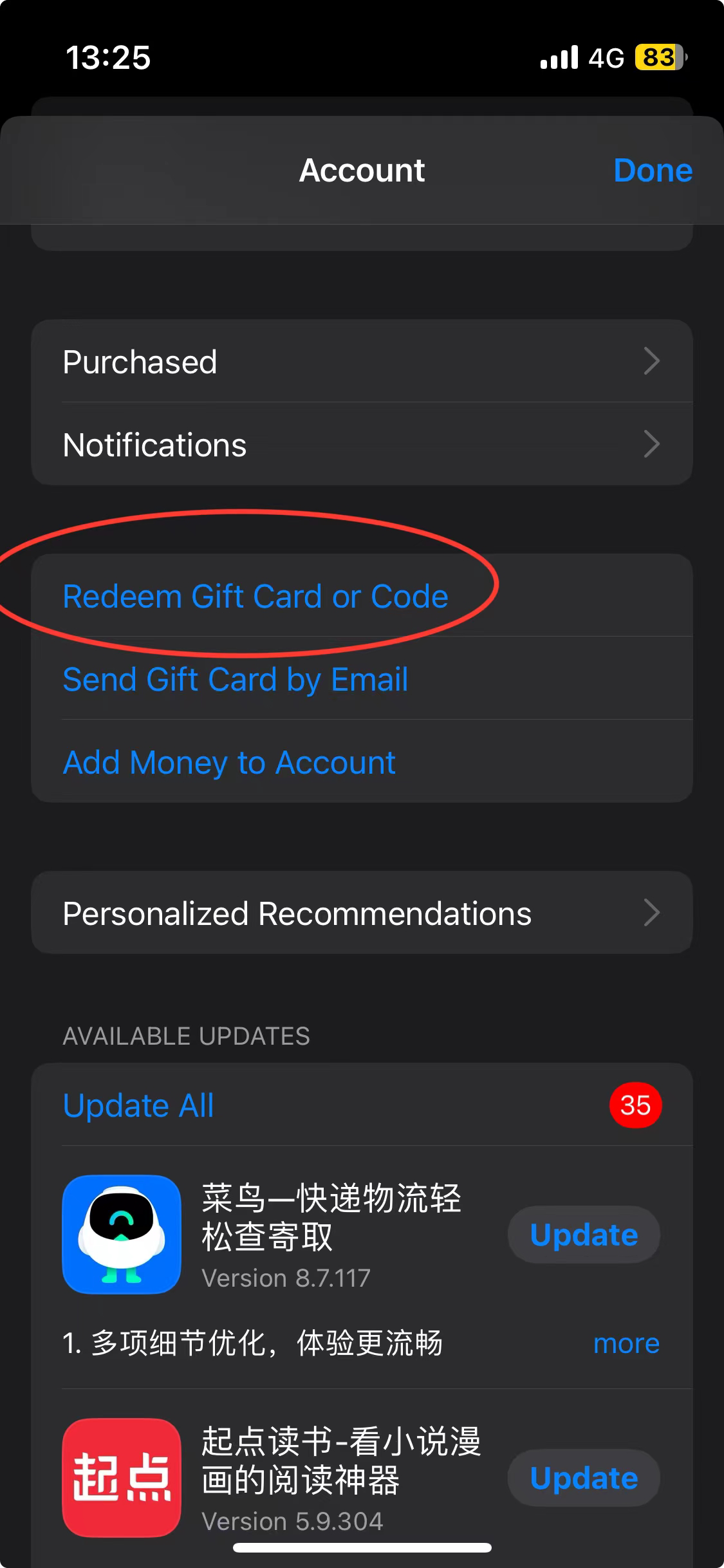Open Notifications settings

tap(361, 445)
